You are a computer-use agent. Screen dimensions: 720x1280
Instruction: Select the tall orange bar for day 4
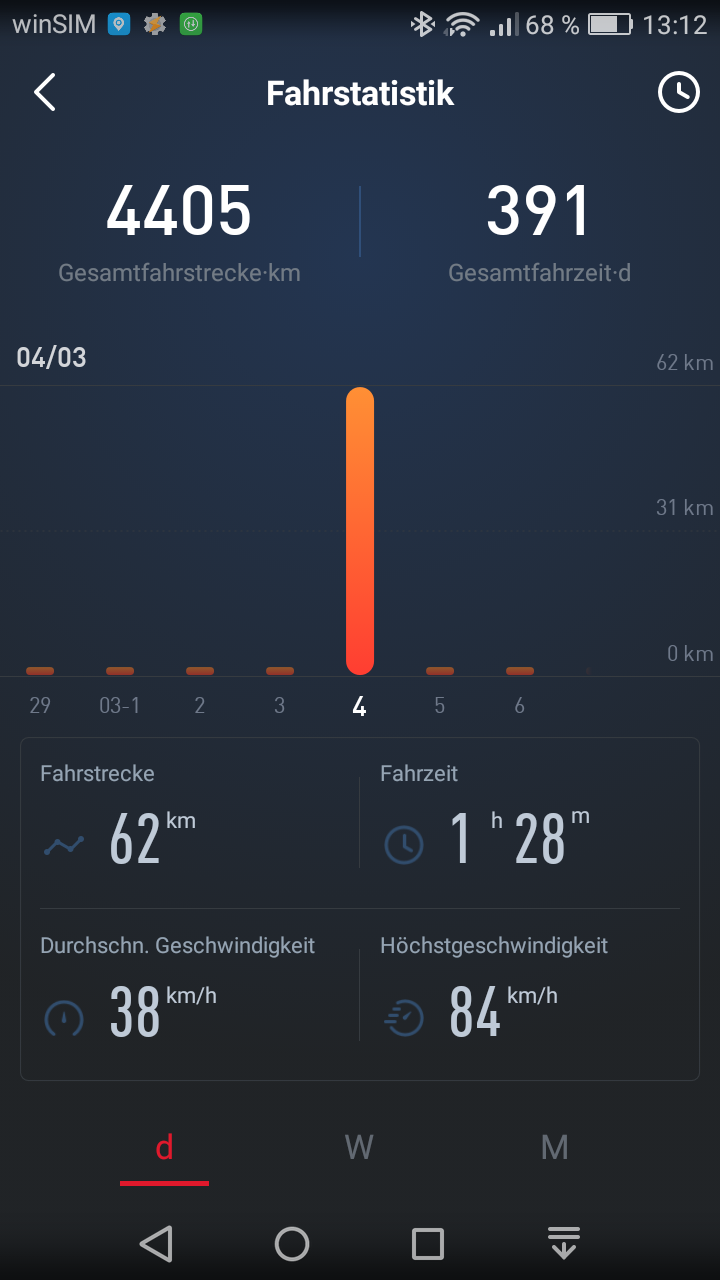pyautogui.click(x=360, y=530)
